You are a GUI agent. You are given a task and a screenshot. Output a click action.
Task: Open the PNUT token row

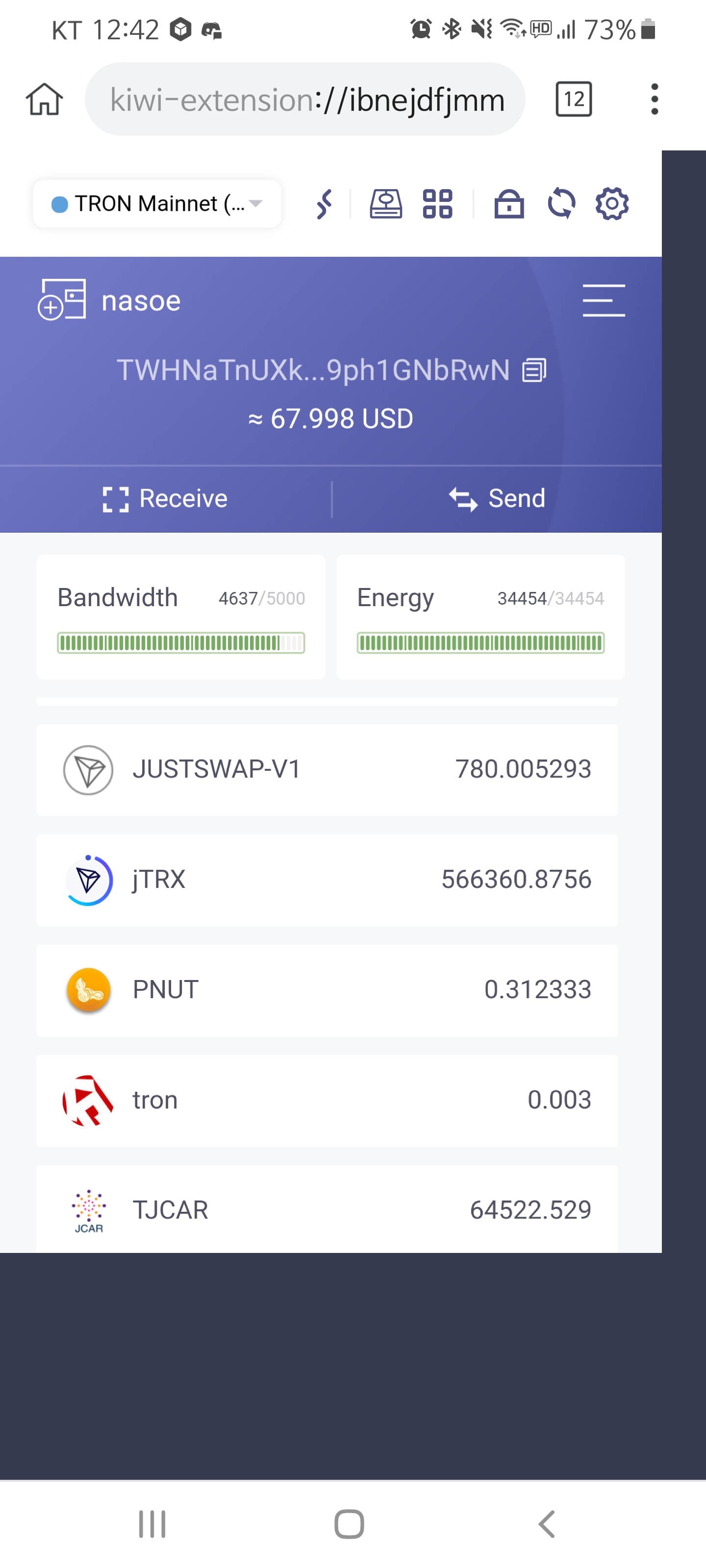(327, 990)
